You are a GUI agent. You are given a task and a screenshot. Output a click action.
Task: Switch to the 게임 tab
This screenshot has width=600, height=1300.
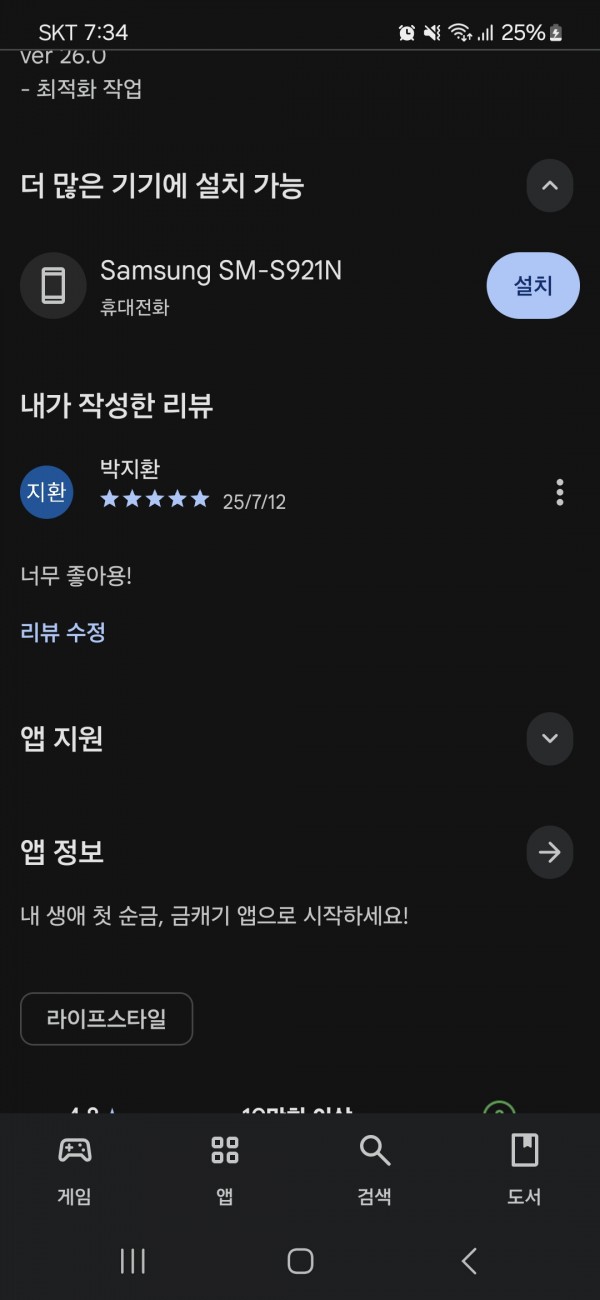pos(75,1170)
